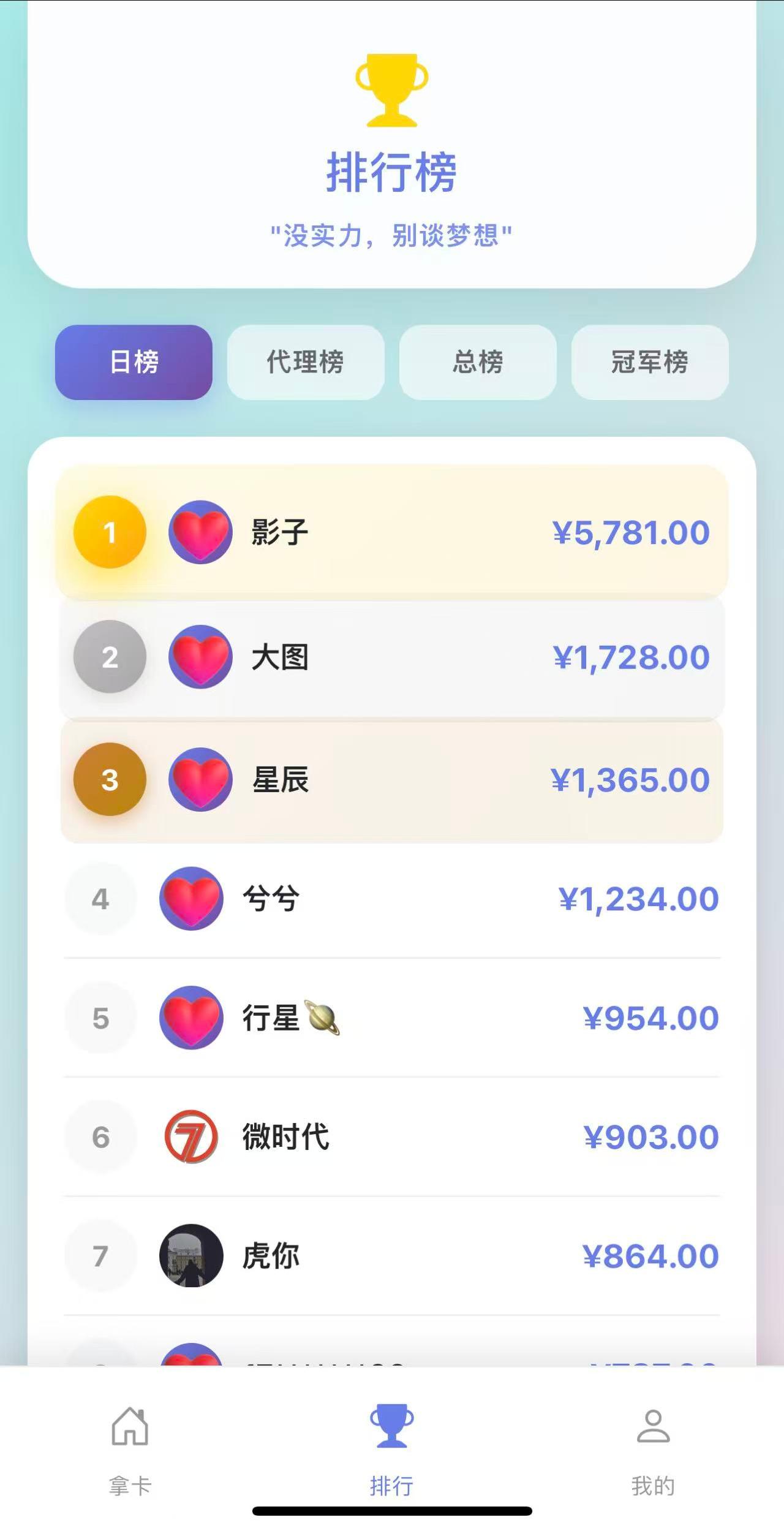
Task: Click the 排行 label in bottom bar
Action: pyautogui.click(x=392, y=1486)
